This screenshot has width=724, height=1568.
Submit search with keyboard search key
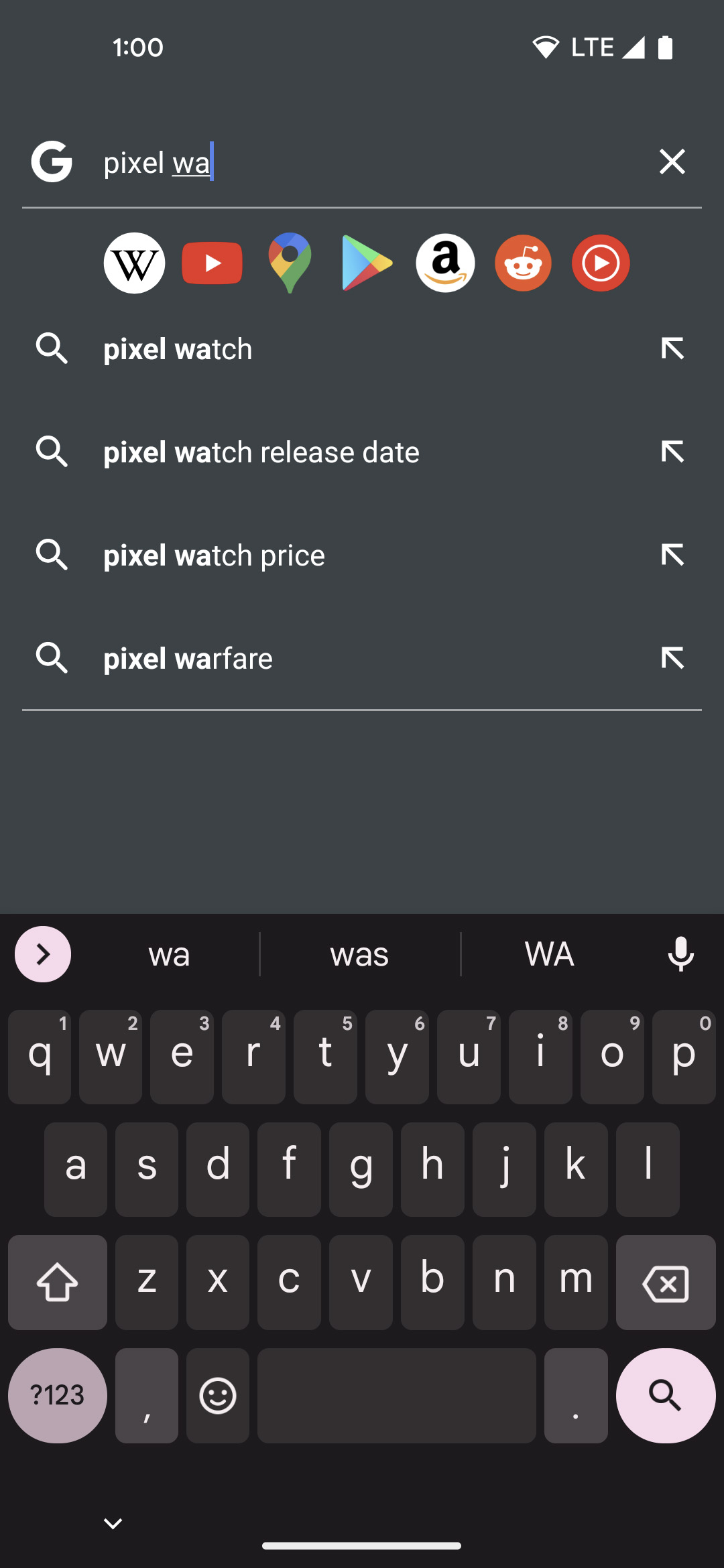[665, 1395]
